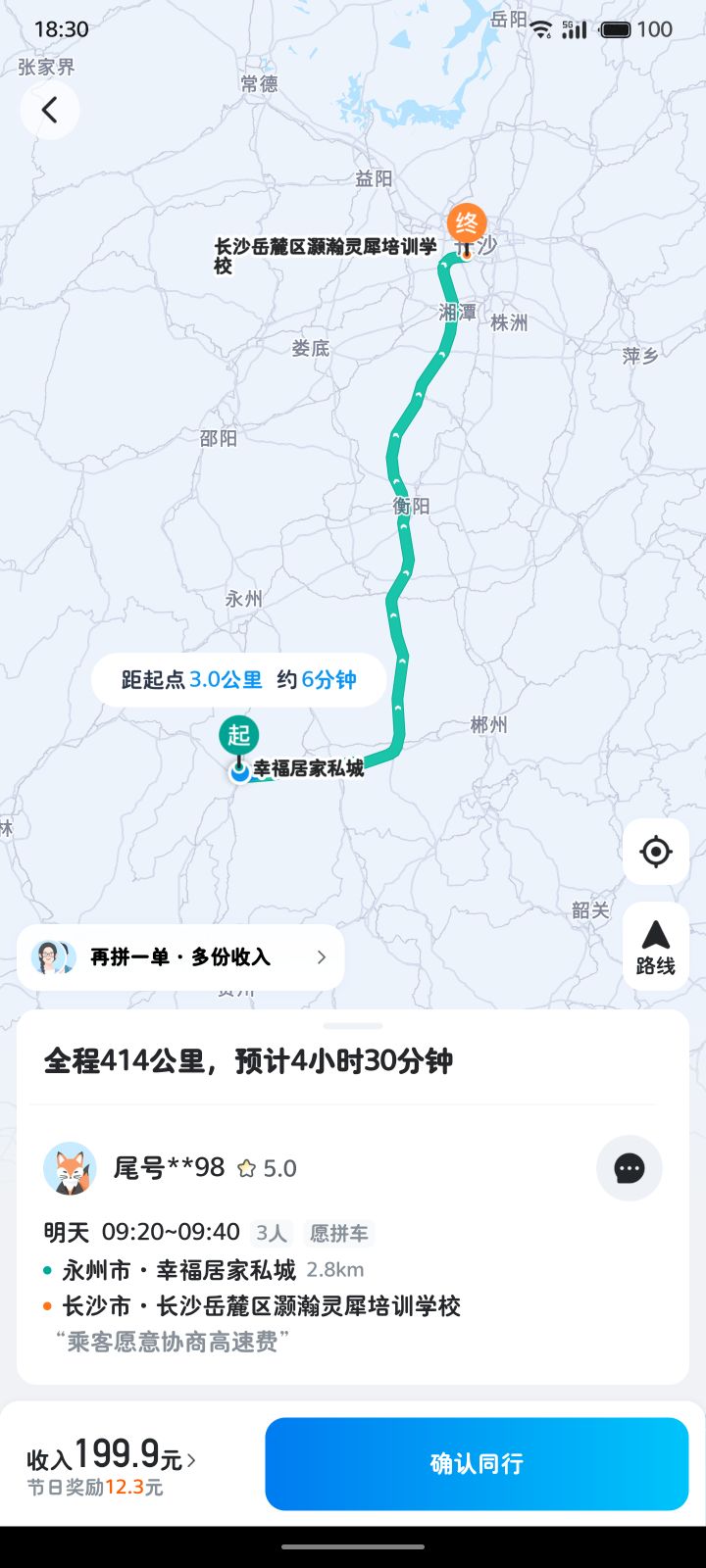This screenshot has width=706, height=1568.
Task: Tap the back arrow on the map
Action: pos(49,110)
